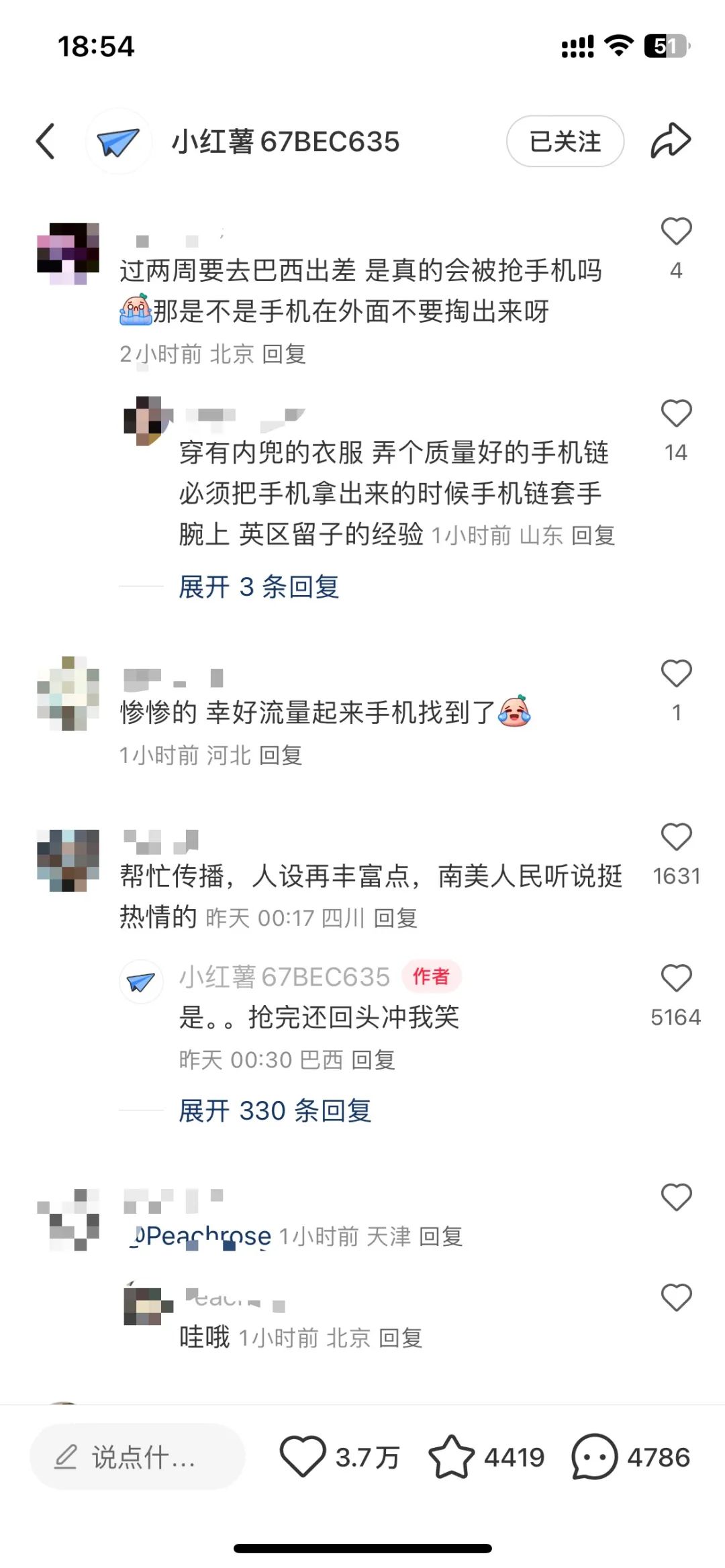The image size is (725, 1568).
Task: Like the Peachrose comment from 天津
Action: click(x=676, y=1198)
